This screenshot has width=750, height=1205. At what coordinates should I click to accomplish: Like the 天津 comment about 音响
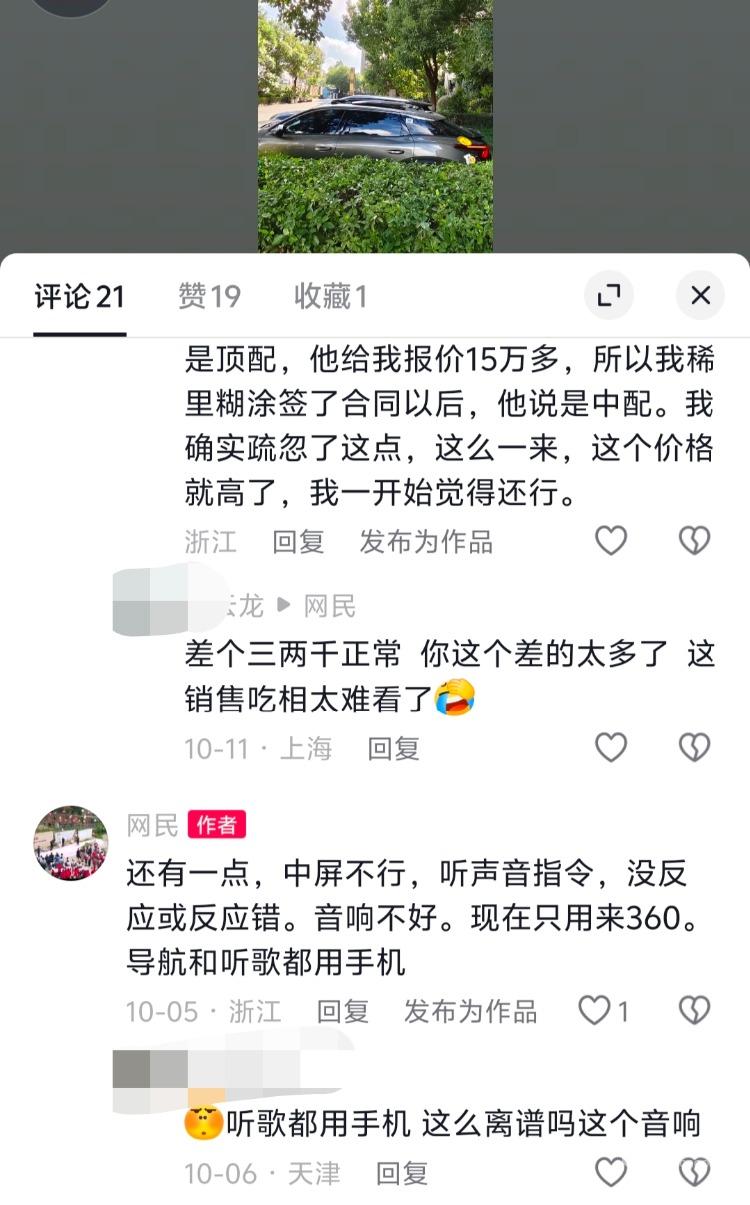tap(611, 1172)
